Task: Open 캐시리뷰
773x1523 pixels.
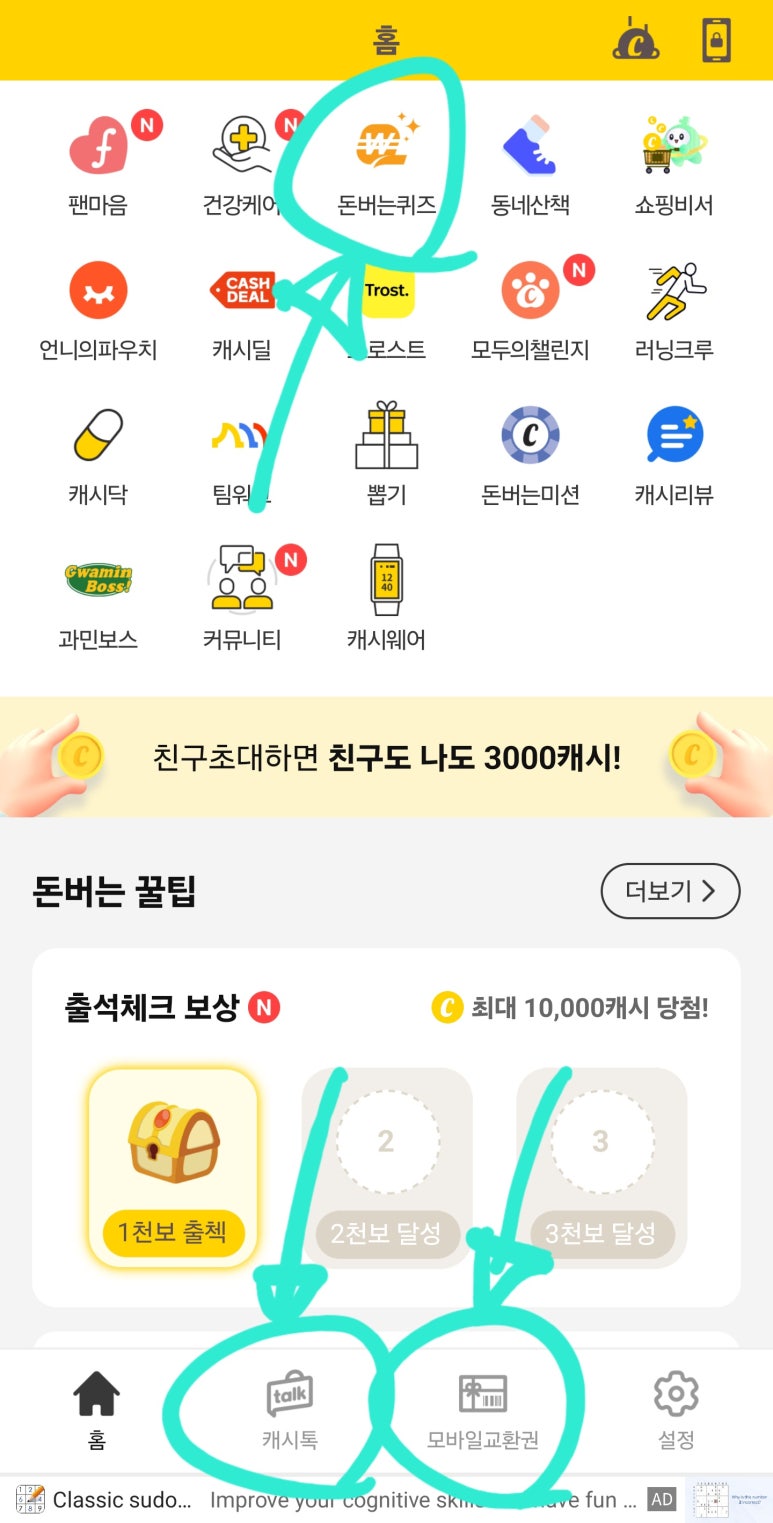Action: (x=674, y=454)
